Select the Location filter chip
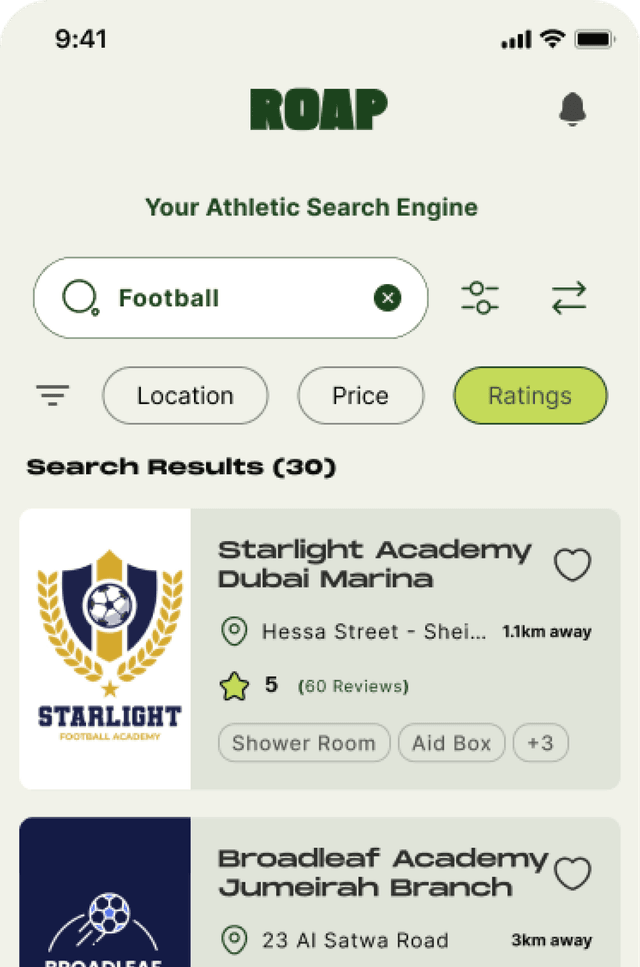The height and width of the screenshot is (967, 640). tap(185, 396)
